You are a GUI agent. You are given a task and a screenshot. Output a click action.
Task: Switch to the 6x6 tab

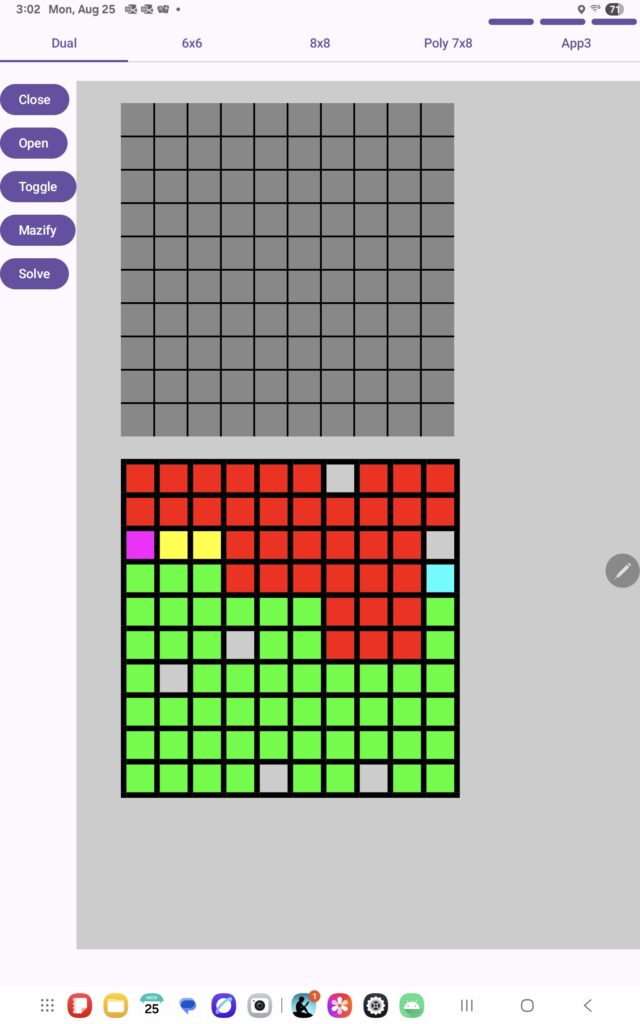192,43
